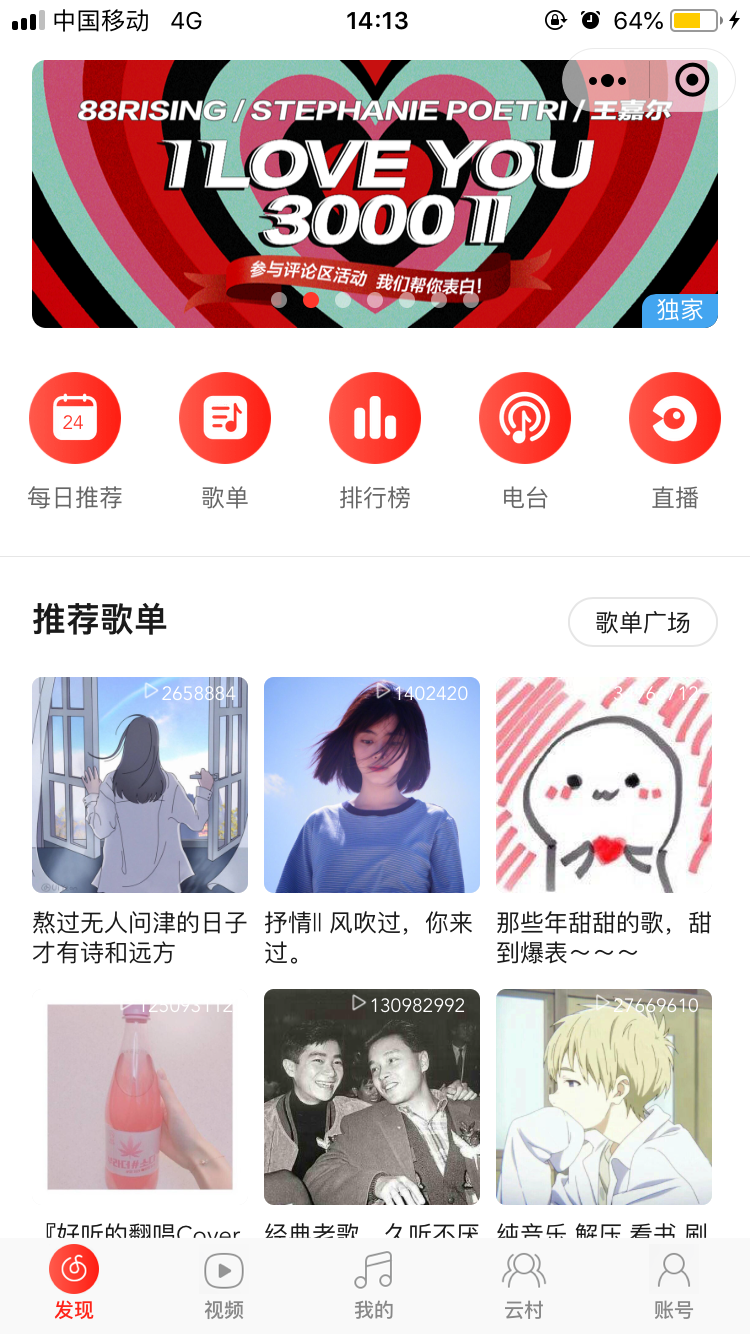
Task: Enter the 直播 live streaming section
Action: point(675,418)
